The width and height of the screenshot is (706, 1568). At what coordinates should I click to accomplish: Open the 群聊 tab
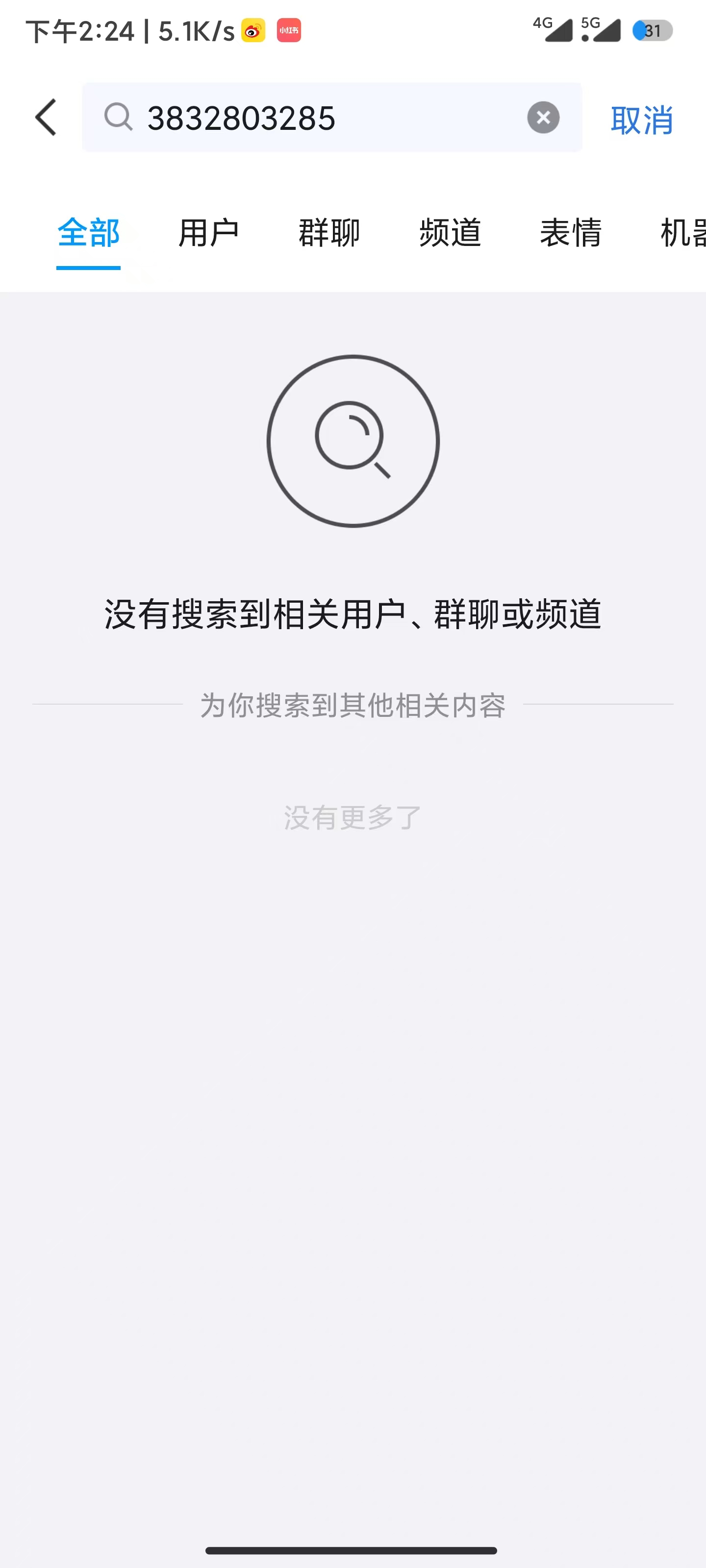click(329, 233)
